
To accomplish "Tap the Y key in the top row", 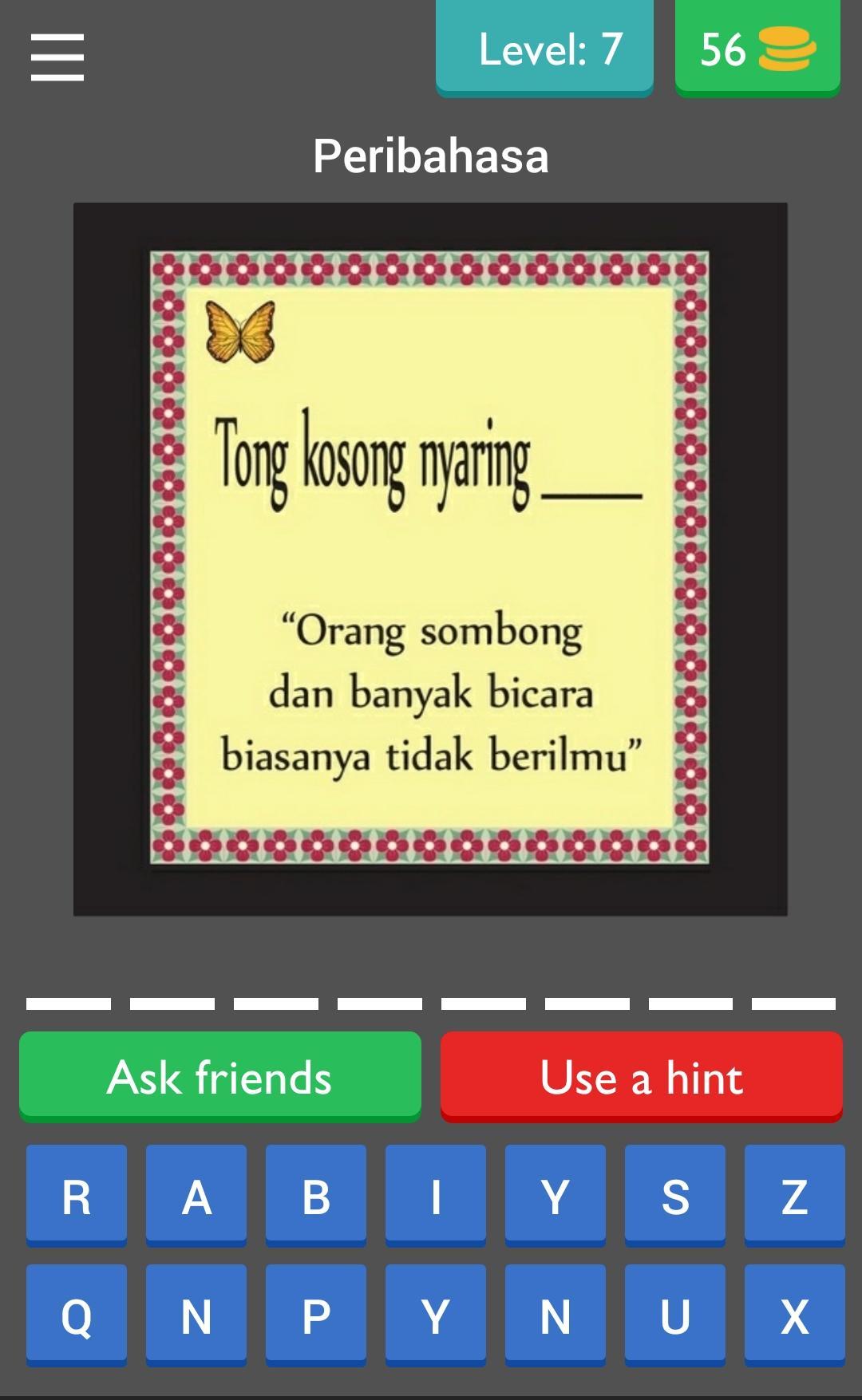I will (x=555, y=1194).
